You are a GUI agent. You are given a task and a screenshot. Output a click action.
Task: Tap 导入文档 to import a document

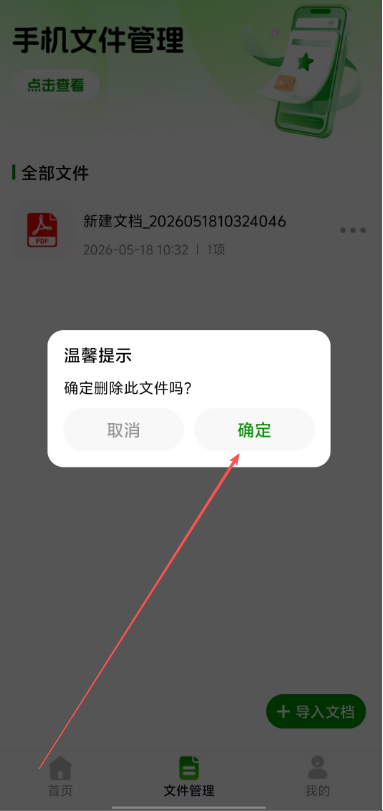click(316, 712)
